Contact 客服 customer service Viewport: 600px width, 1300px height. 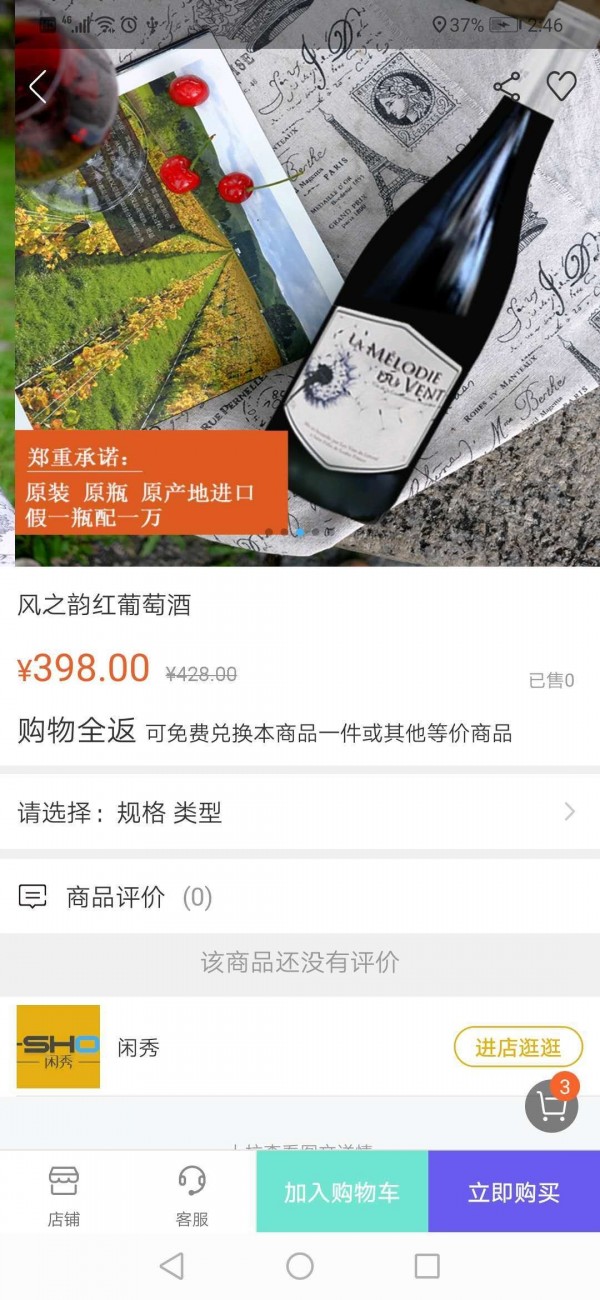192,1194
